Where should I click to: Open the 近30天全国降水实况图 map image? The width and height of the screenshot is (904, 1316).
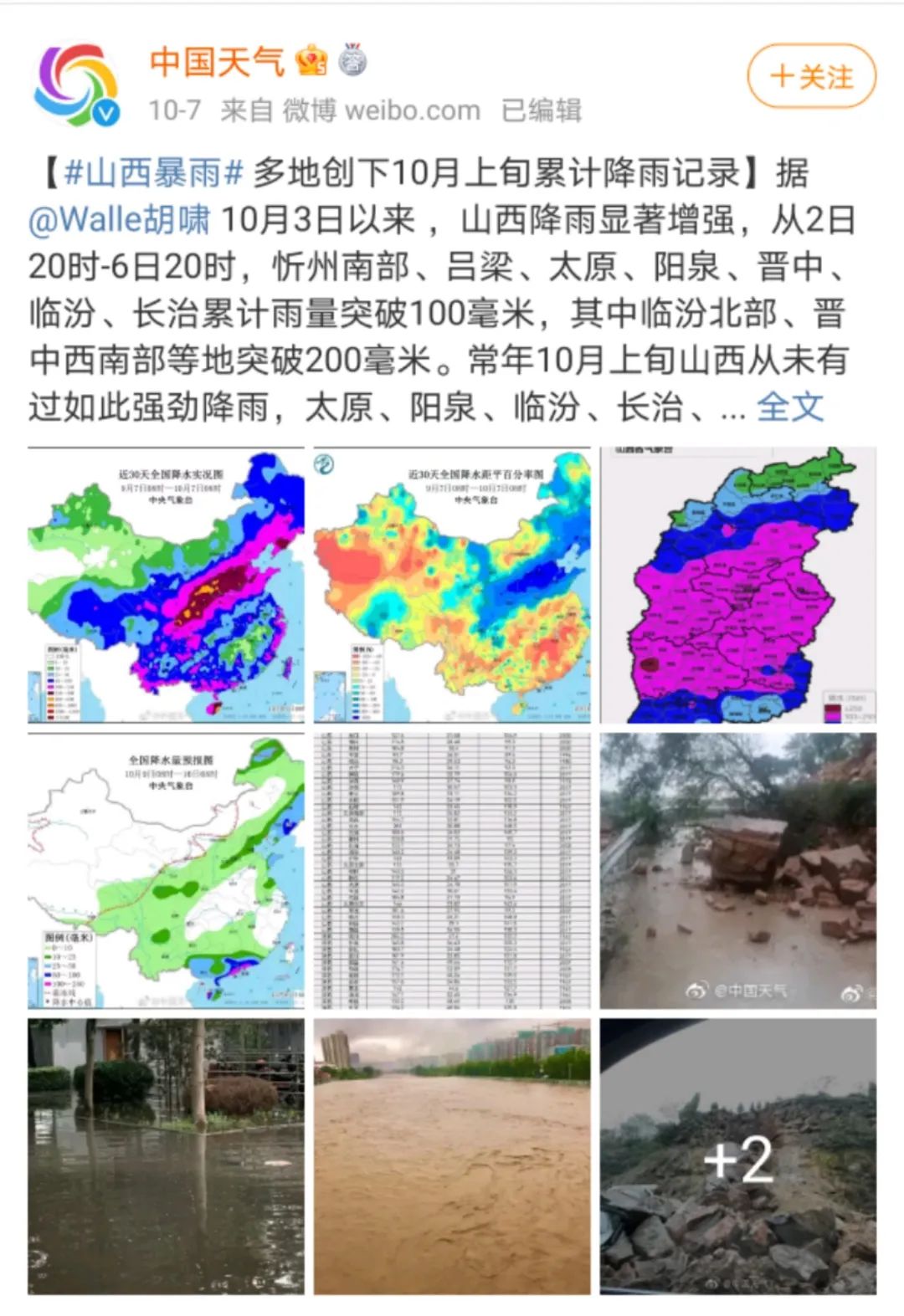166,585
